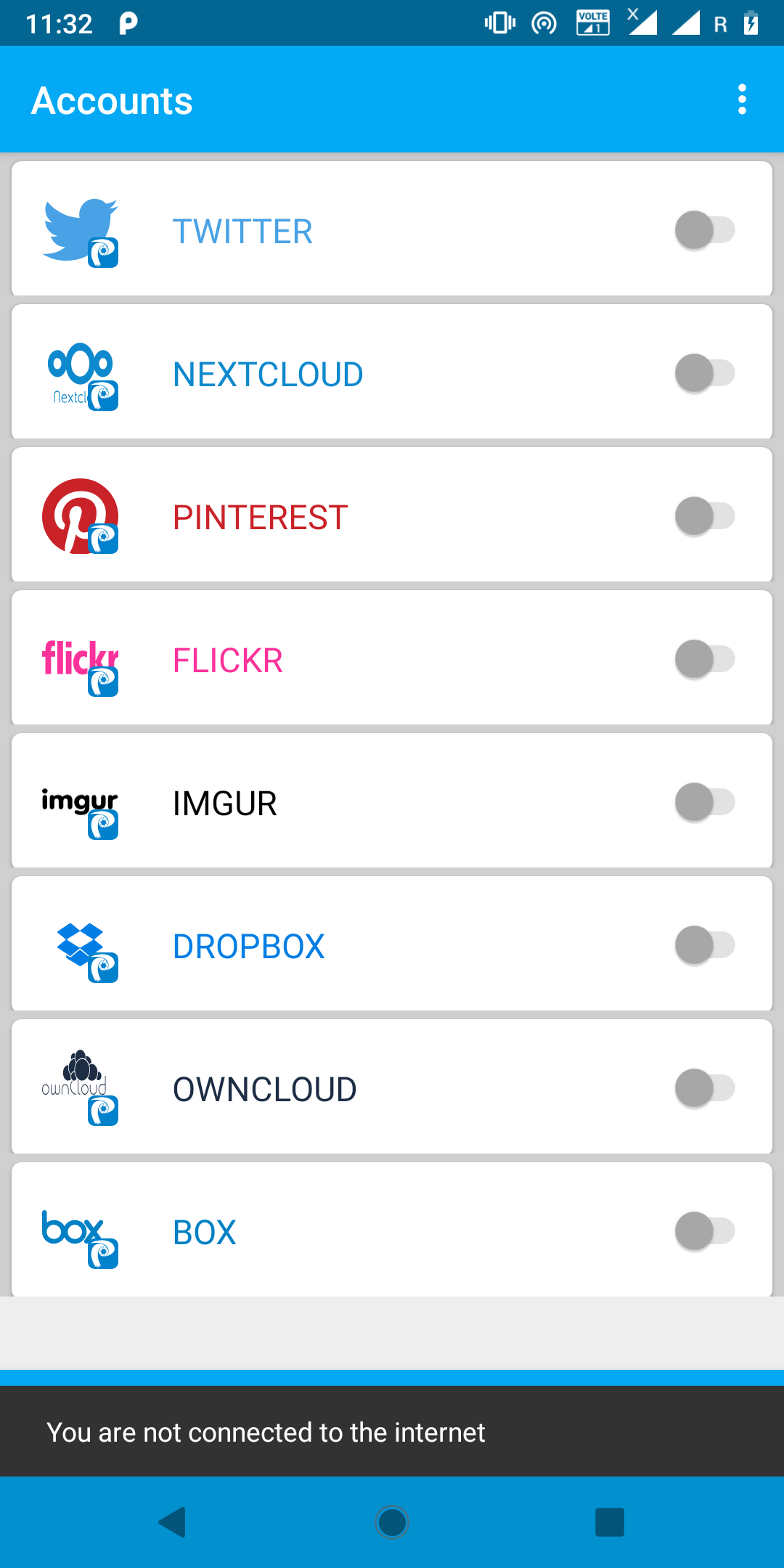Open the recent apps overview
Viewport: 784px width, 1568px height.
coord(610,1522)
